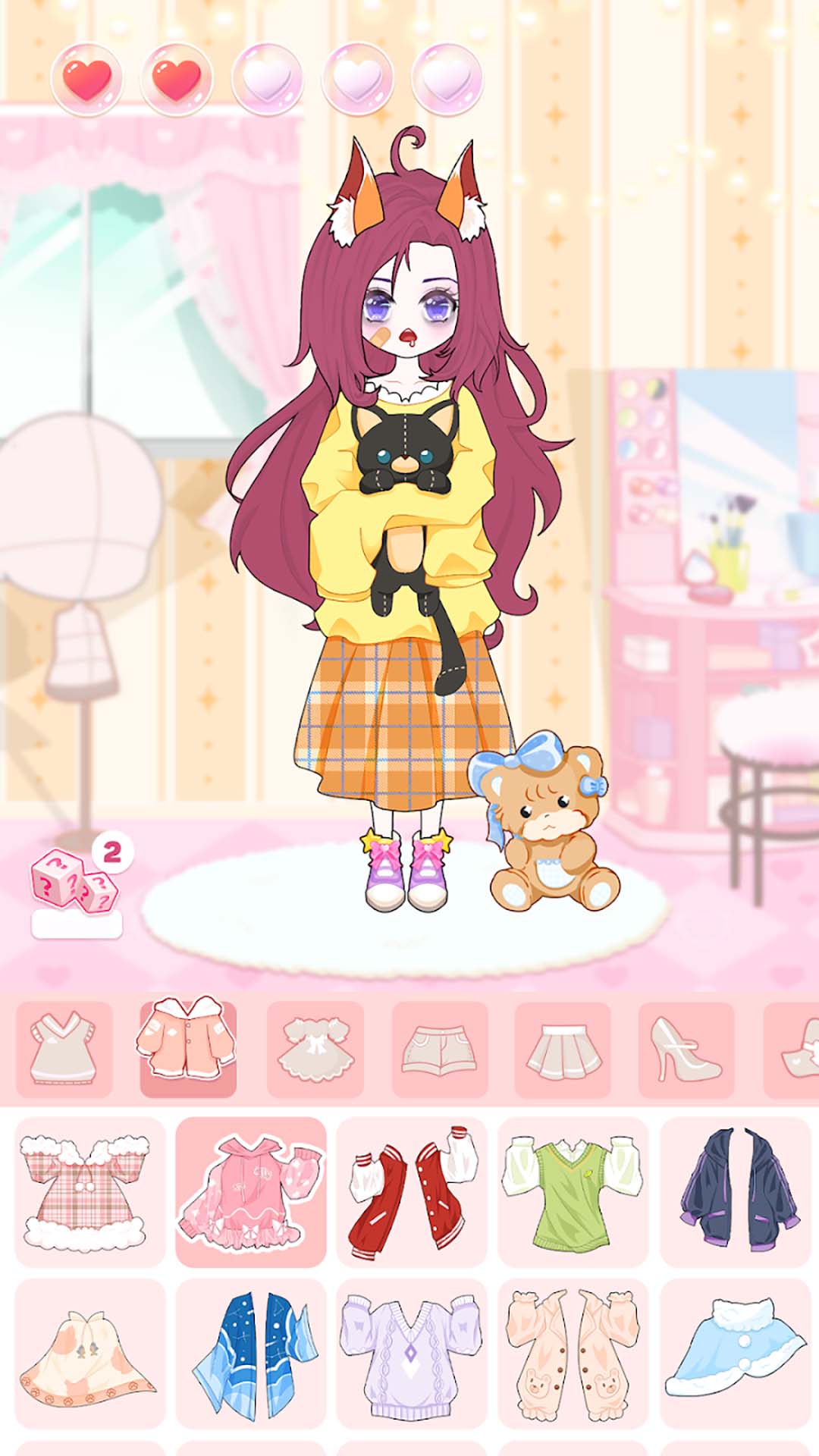819x1456 pixels.
Task: Pick the pink hoodie with ruffles
Action: [250, 1192]
